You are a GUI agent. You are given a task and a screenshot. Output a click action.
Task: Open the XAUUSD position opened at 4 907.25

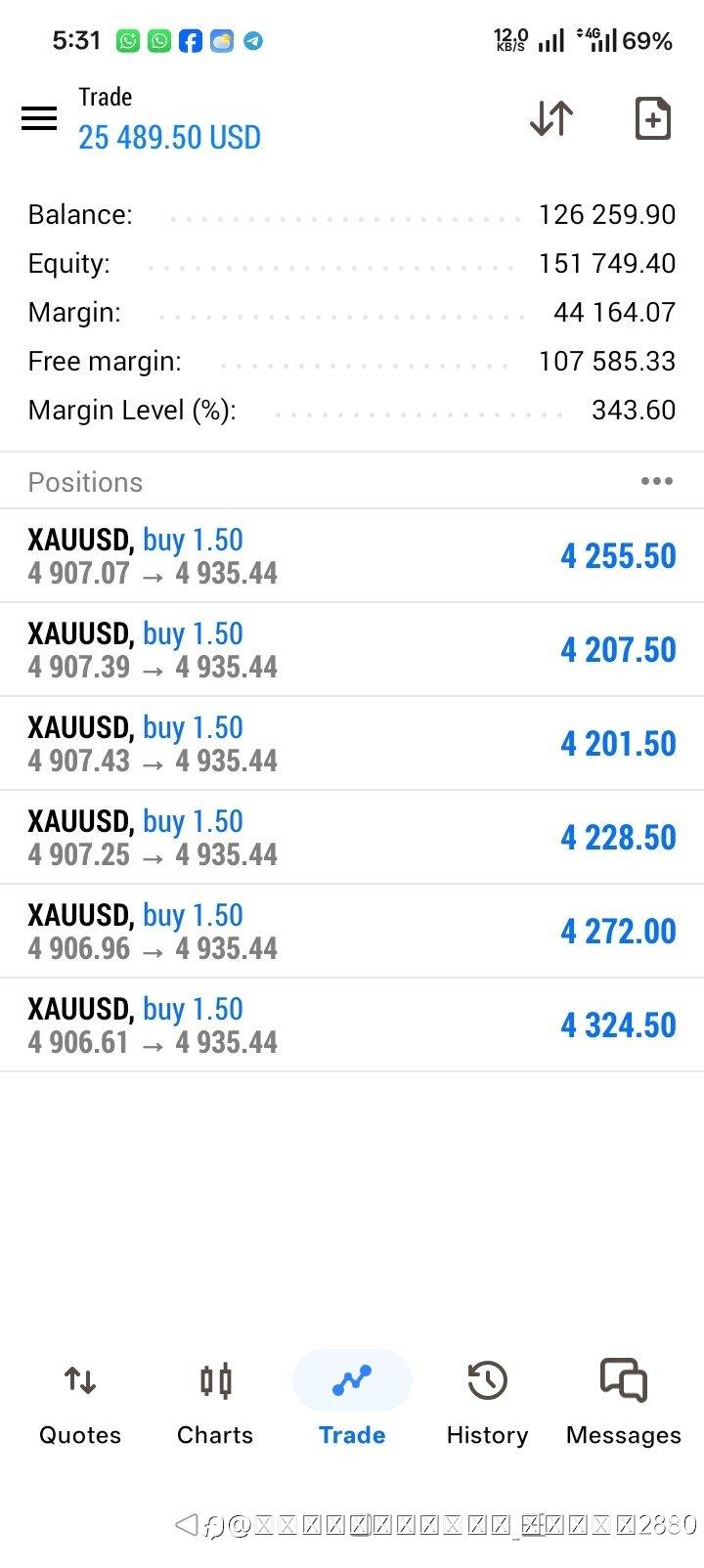coord(352,837)
